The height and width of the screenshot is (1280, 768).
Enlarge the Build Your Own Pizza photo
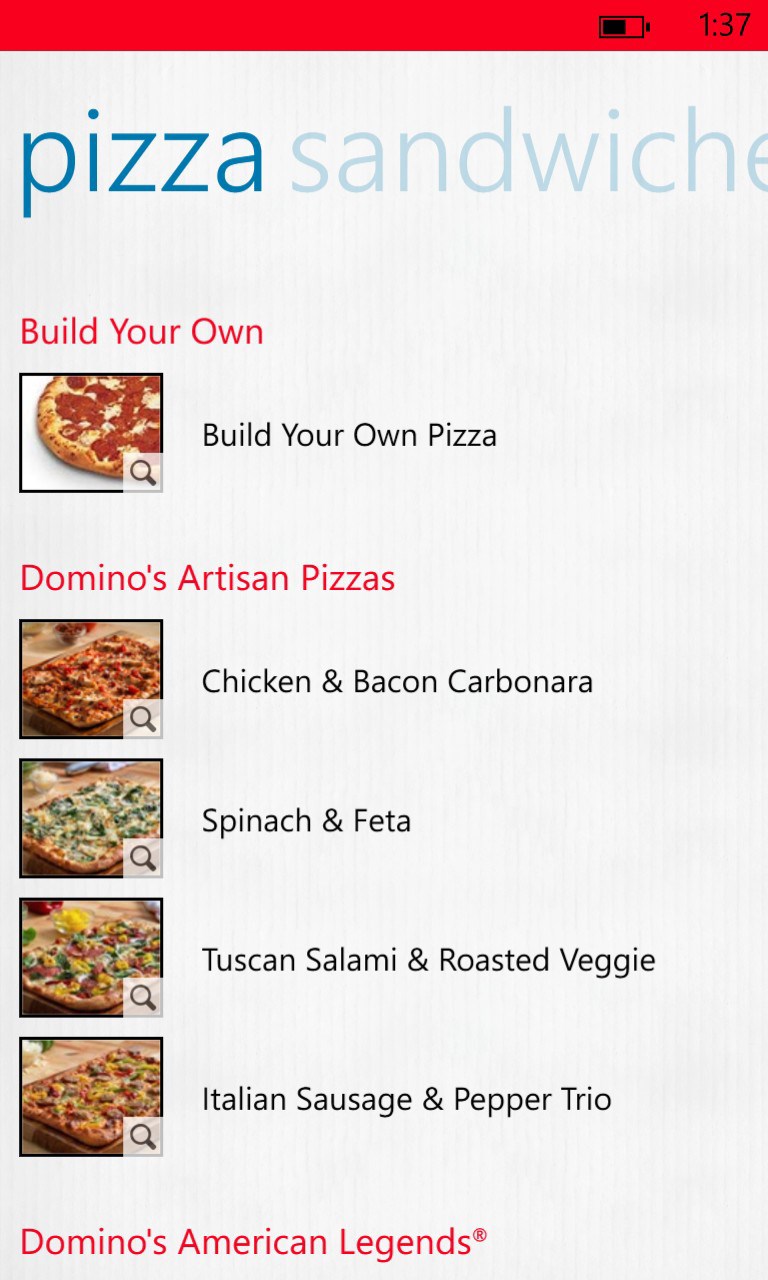click(x=143, y=473)
